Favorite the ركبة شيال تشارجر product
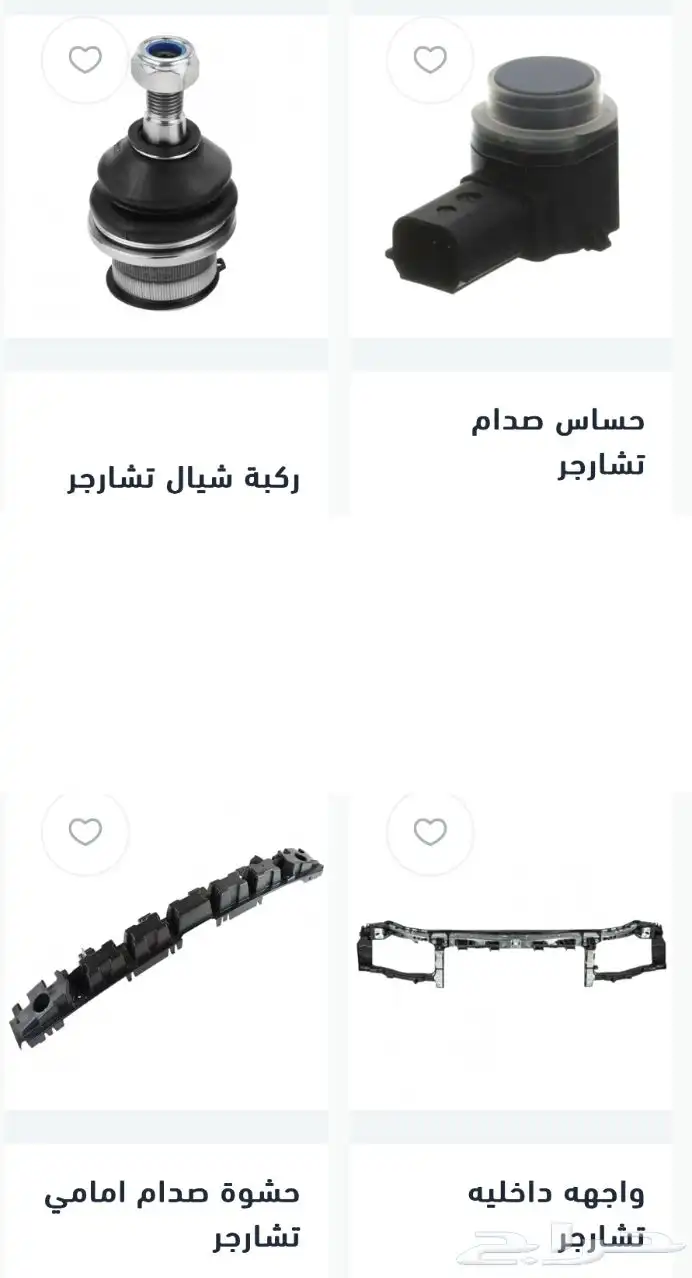 [85, 60]
